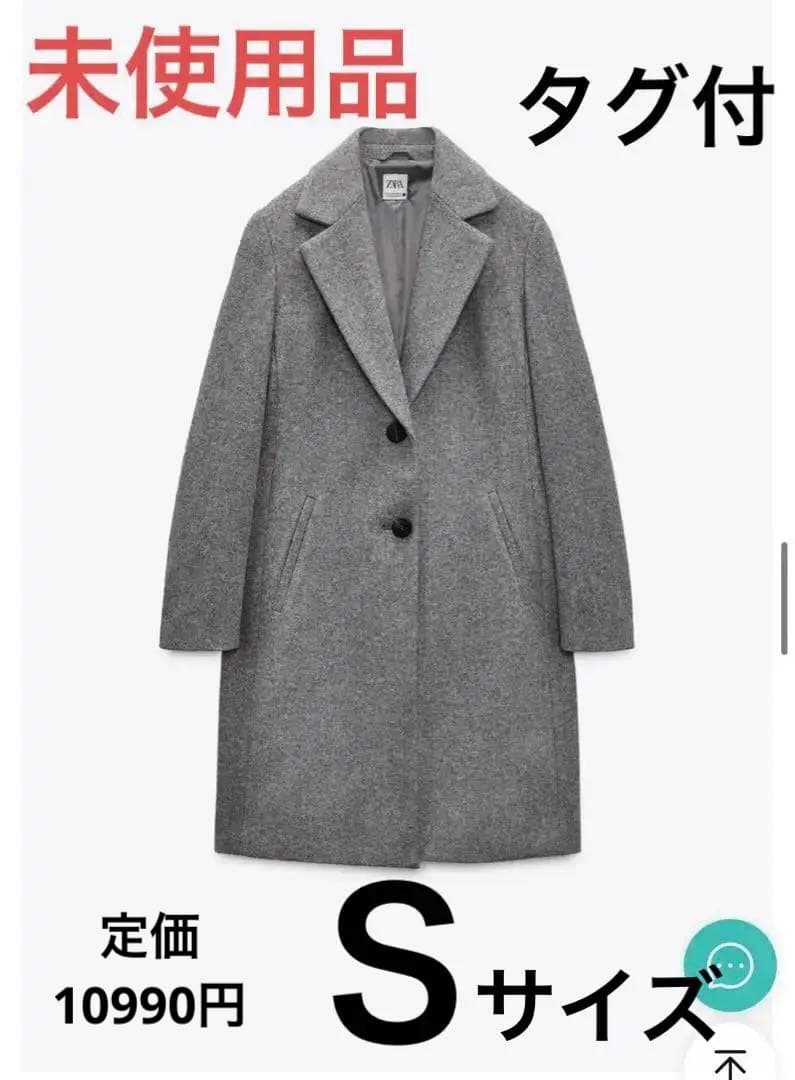The image size is (795, 1080).
Task: Click the 定価 10990円 price text
Action: tap(155, 965)
